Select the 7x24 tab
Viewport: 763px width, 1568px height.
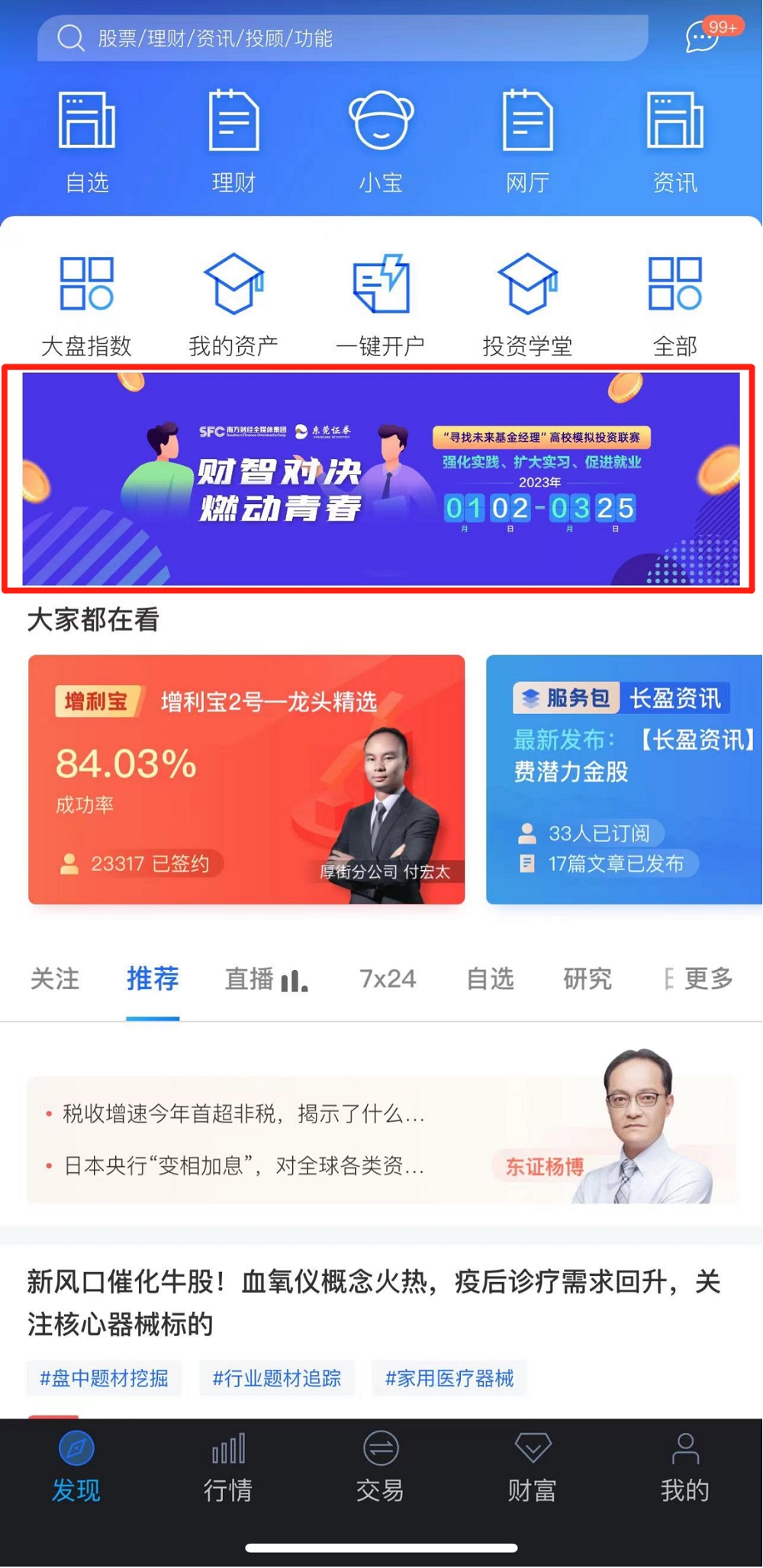pyautogui.click(x=388, y=978)
